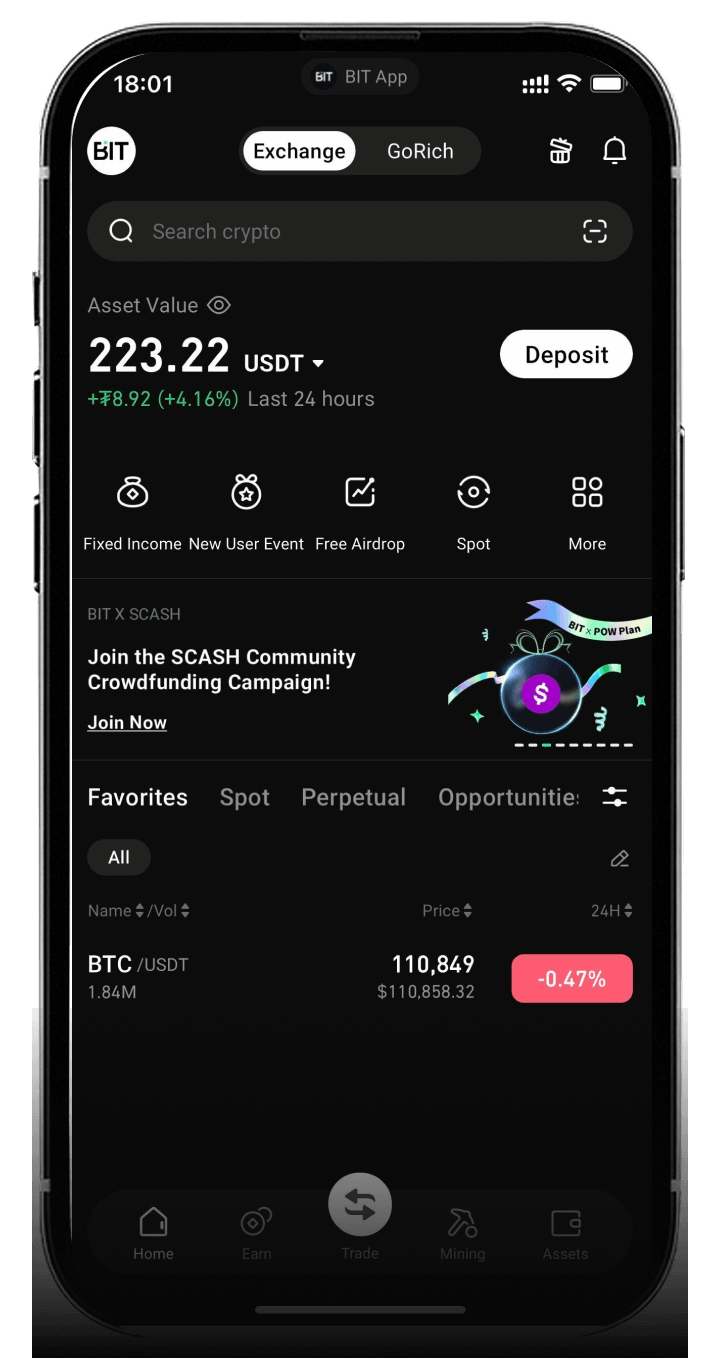Open market filter settings icon
The image size is (724, 1364).
[614, 797]
